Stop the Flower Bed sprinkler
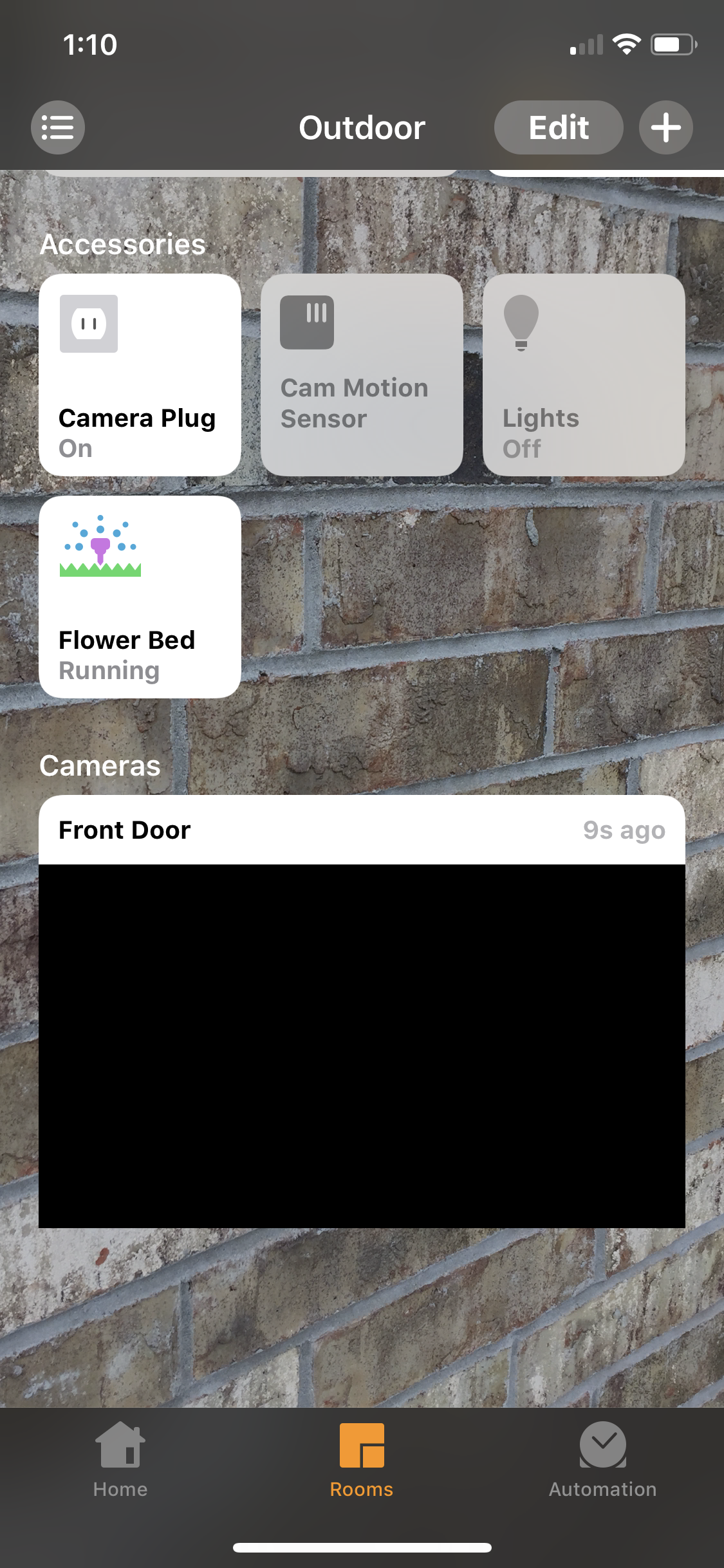 [140, 597]
